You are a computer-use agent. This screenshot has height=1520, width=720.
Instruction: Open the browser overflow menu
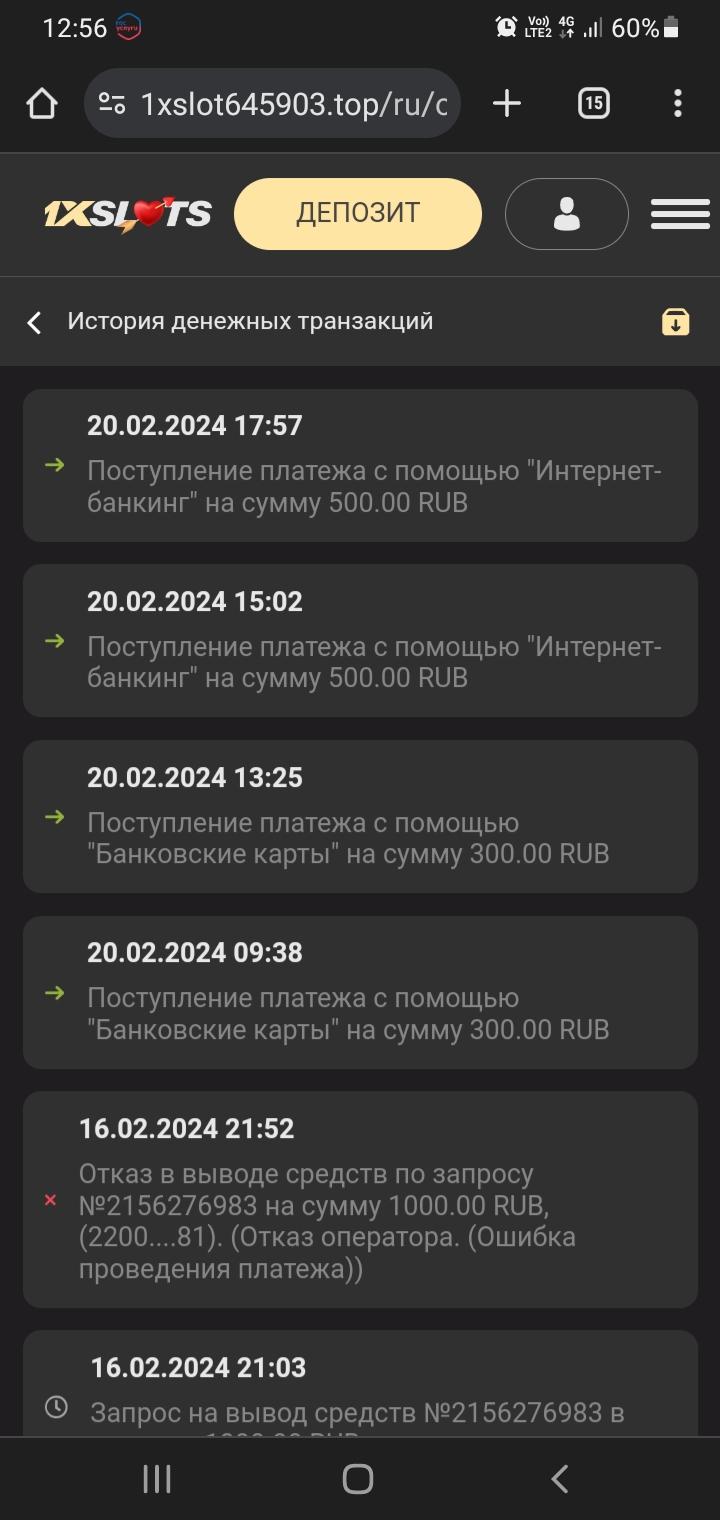coord(678,103)
